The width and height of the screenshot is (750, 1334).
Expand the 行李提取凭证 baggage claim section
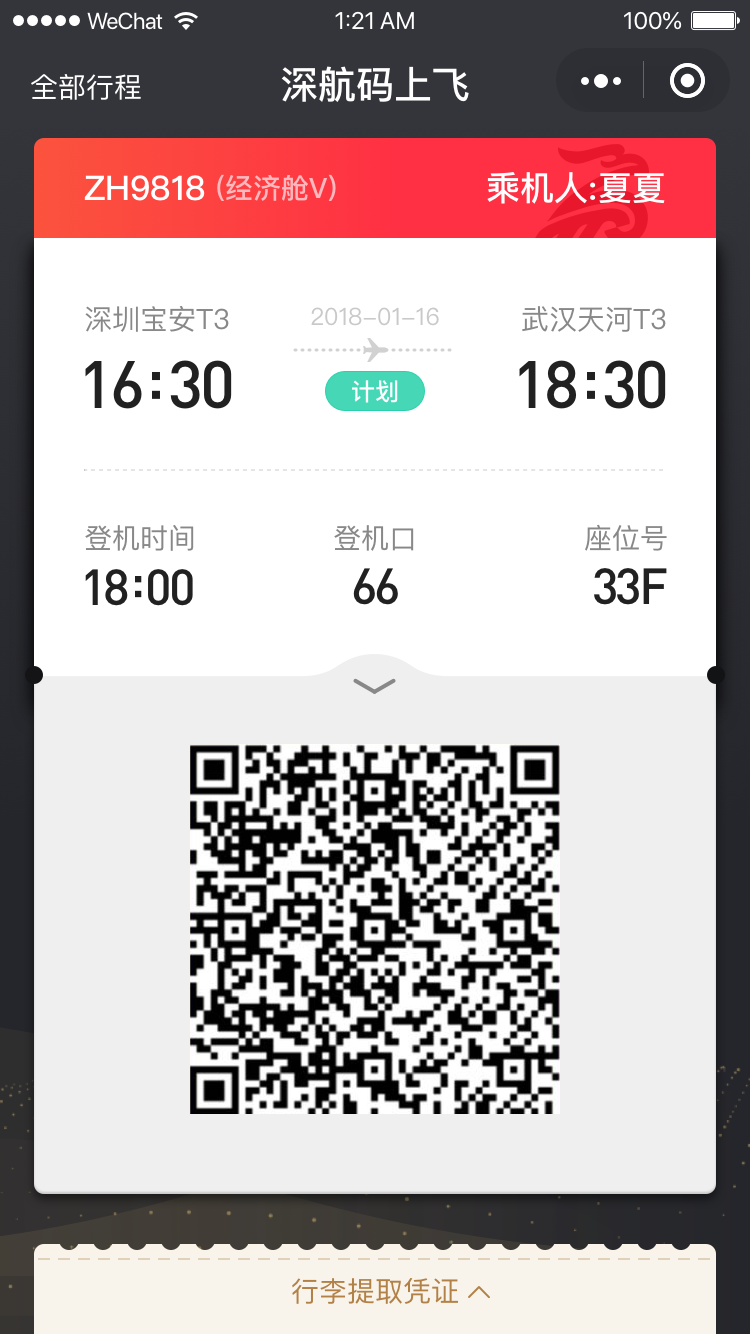390,1291
